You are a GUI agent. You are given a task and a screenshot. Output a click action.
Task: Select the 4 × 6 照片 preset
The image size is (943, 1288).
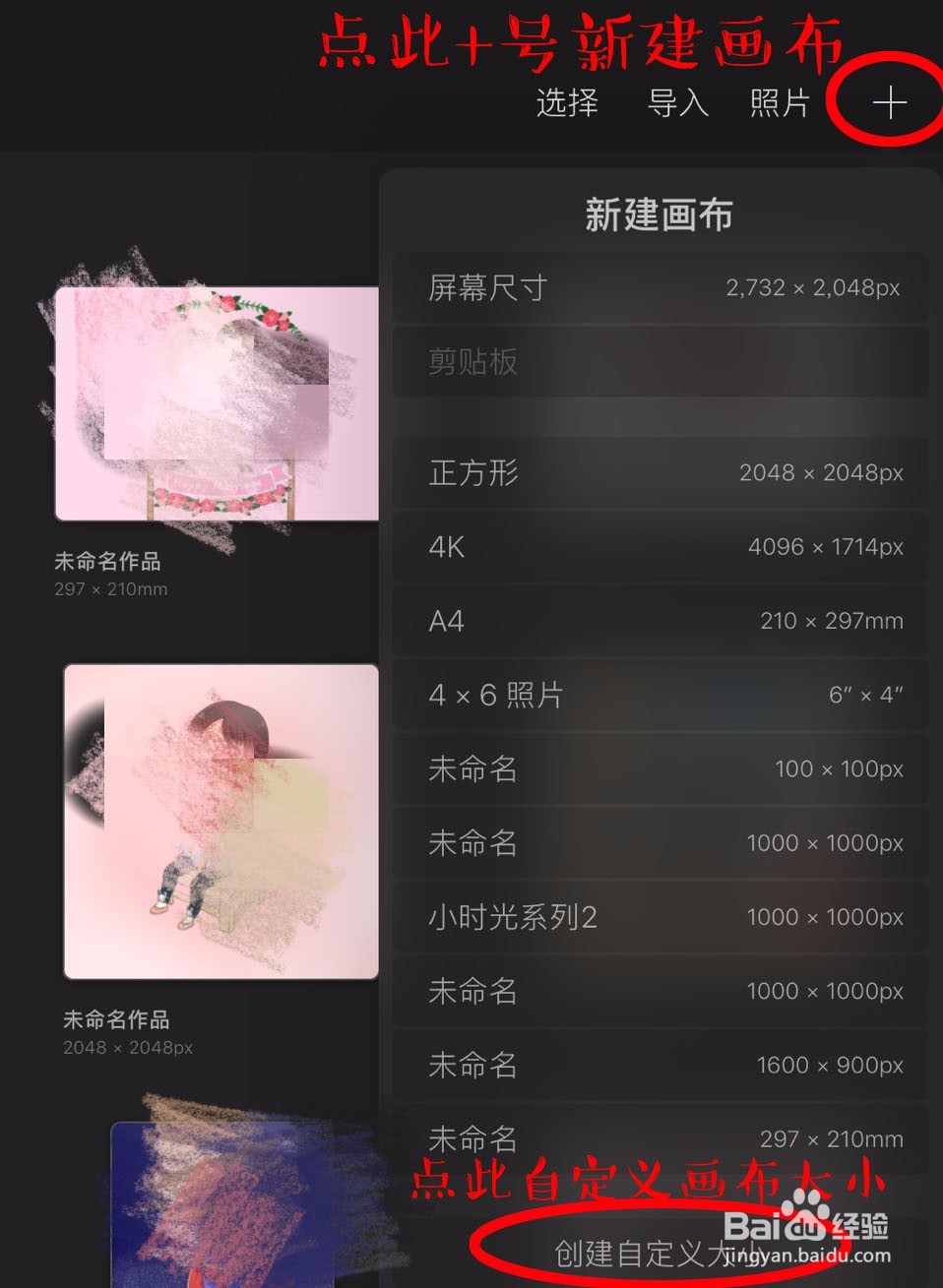pos(660,695)
